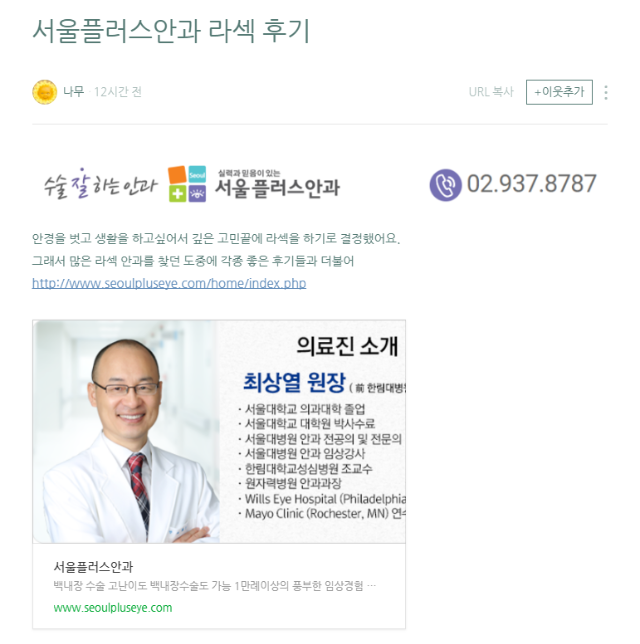Open the seoulpluseye.com/home/index.php link

pyautogui.click(x=169, y=283)
